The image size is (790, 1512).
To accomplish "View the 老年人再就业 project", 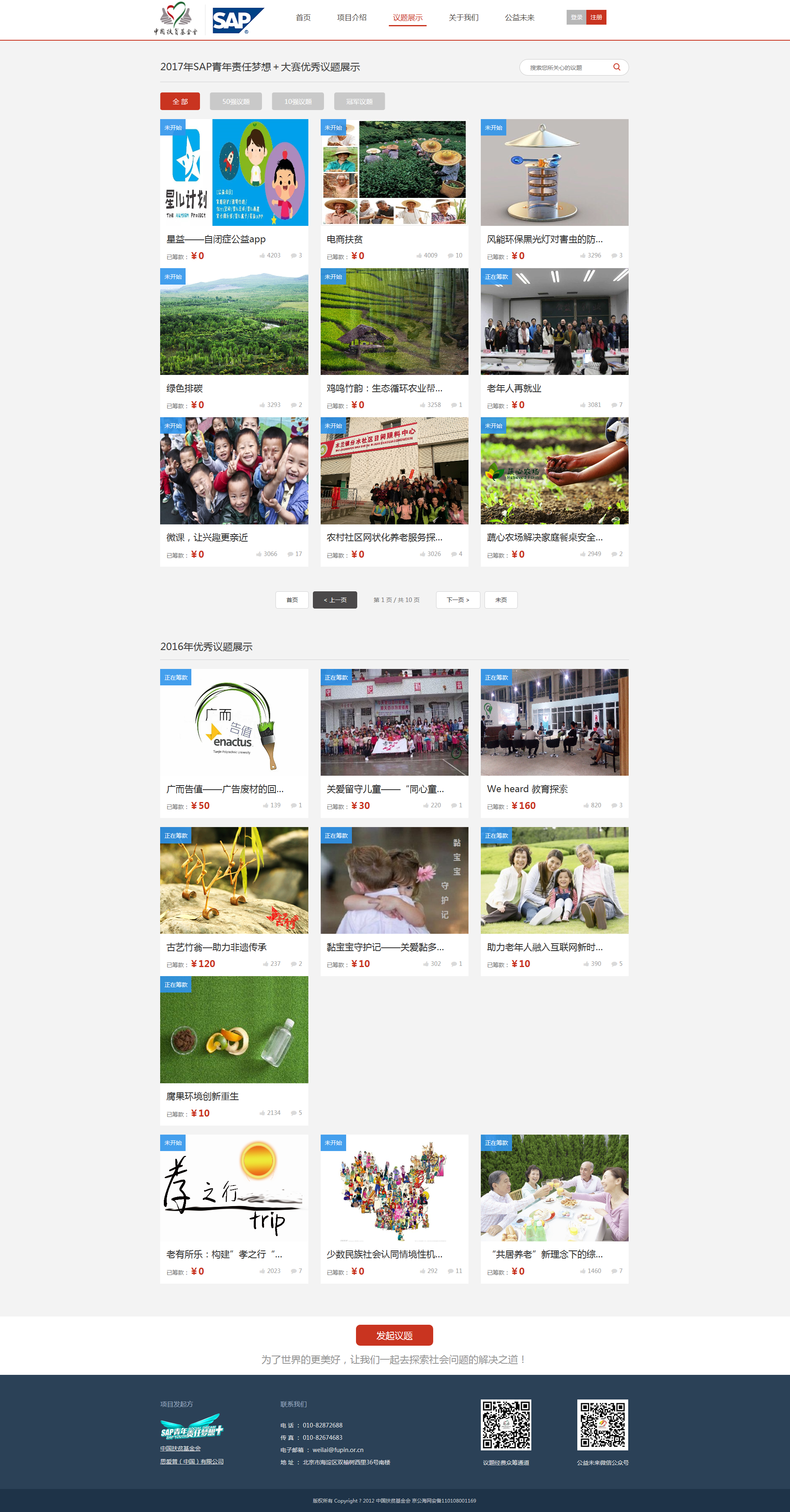I will click(554, 322).
